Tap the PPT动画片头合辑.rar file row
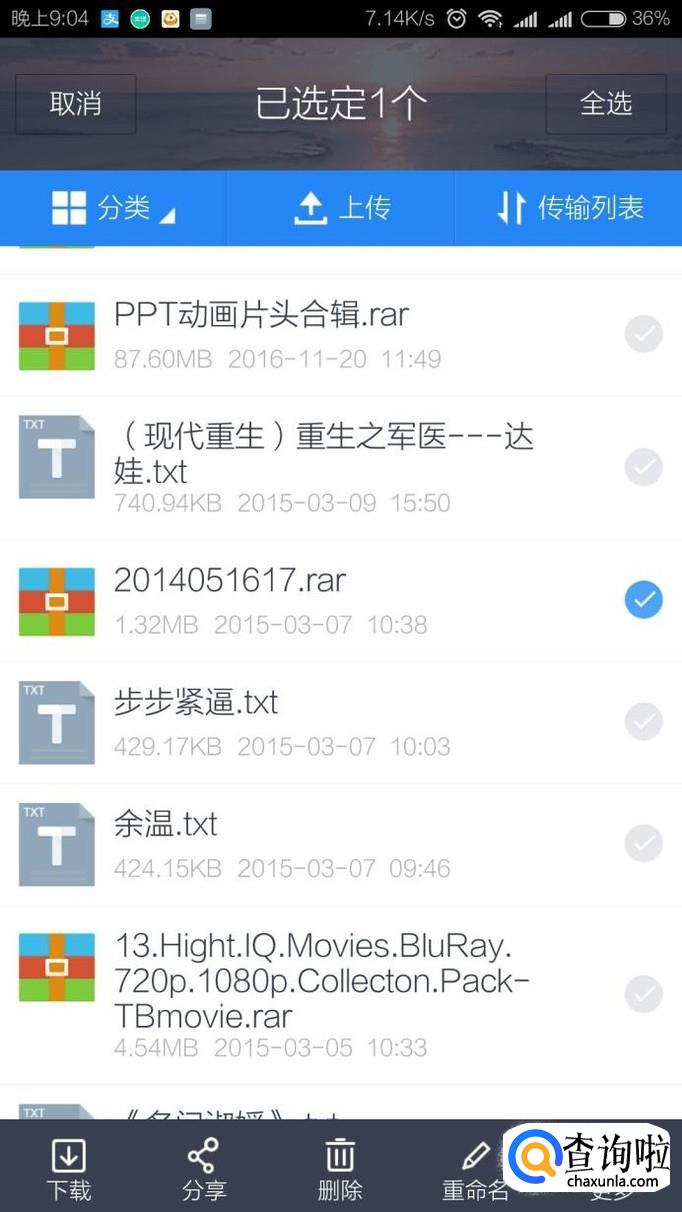This screenshot has height=1212, width=682. tap(300, 334)
